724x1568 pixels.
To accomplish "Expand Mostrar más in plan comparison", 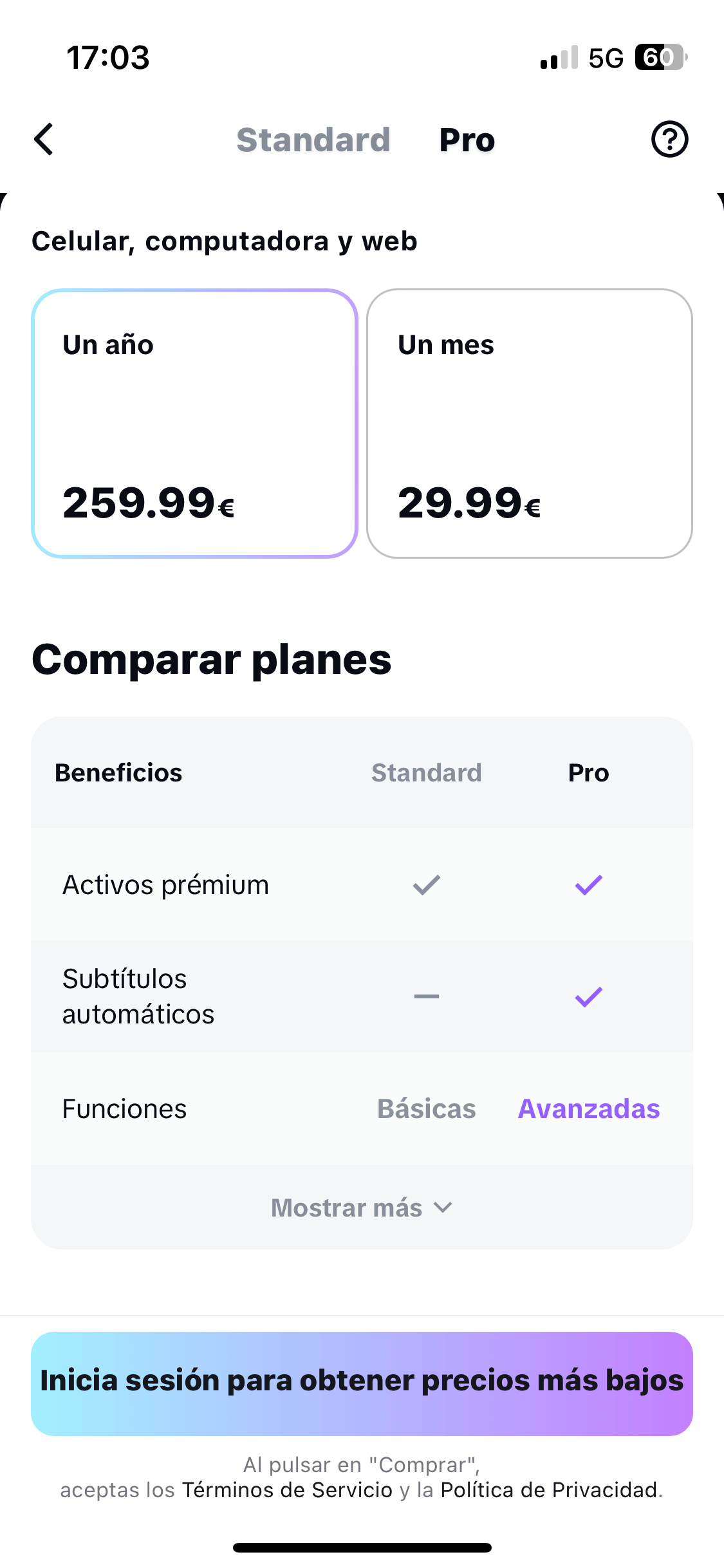I will click(x=362, y=1208).
